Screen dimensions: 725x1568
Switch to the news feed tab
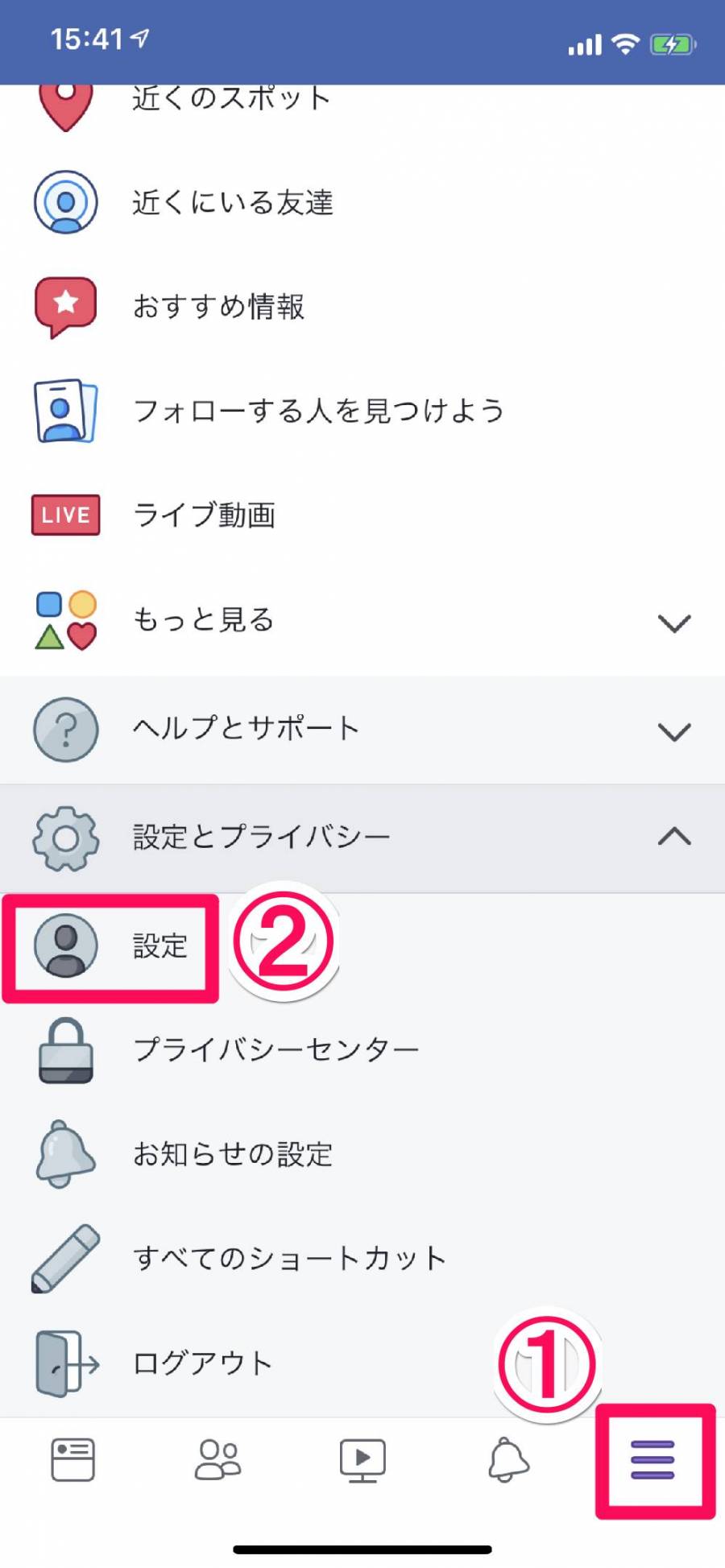click(x=72, y=1460)
